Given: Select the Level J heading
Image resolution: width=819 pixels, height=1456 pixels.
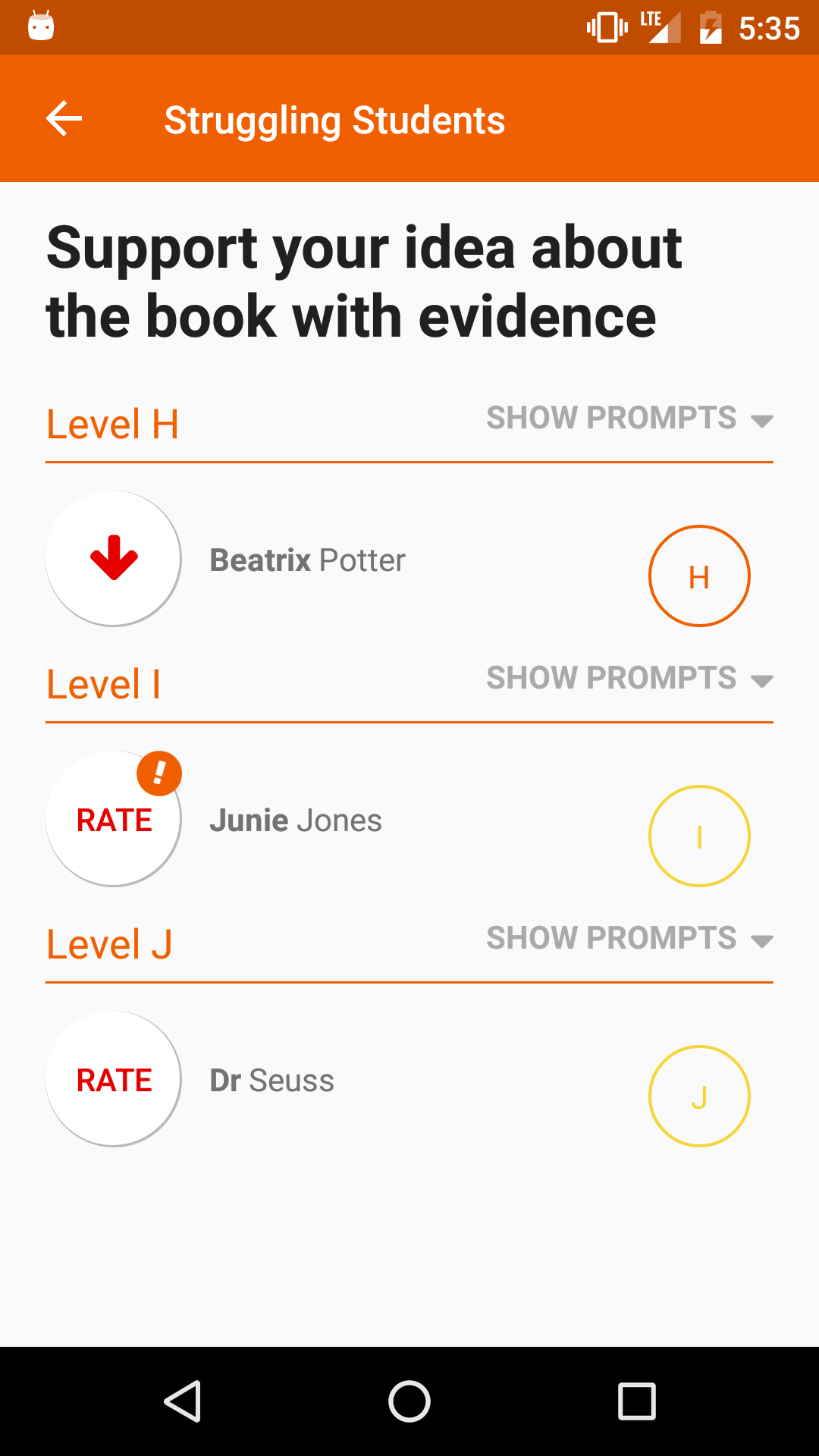Looking at the screenshot, I should (x=108, y=943).
